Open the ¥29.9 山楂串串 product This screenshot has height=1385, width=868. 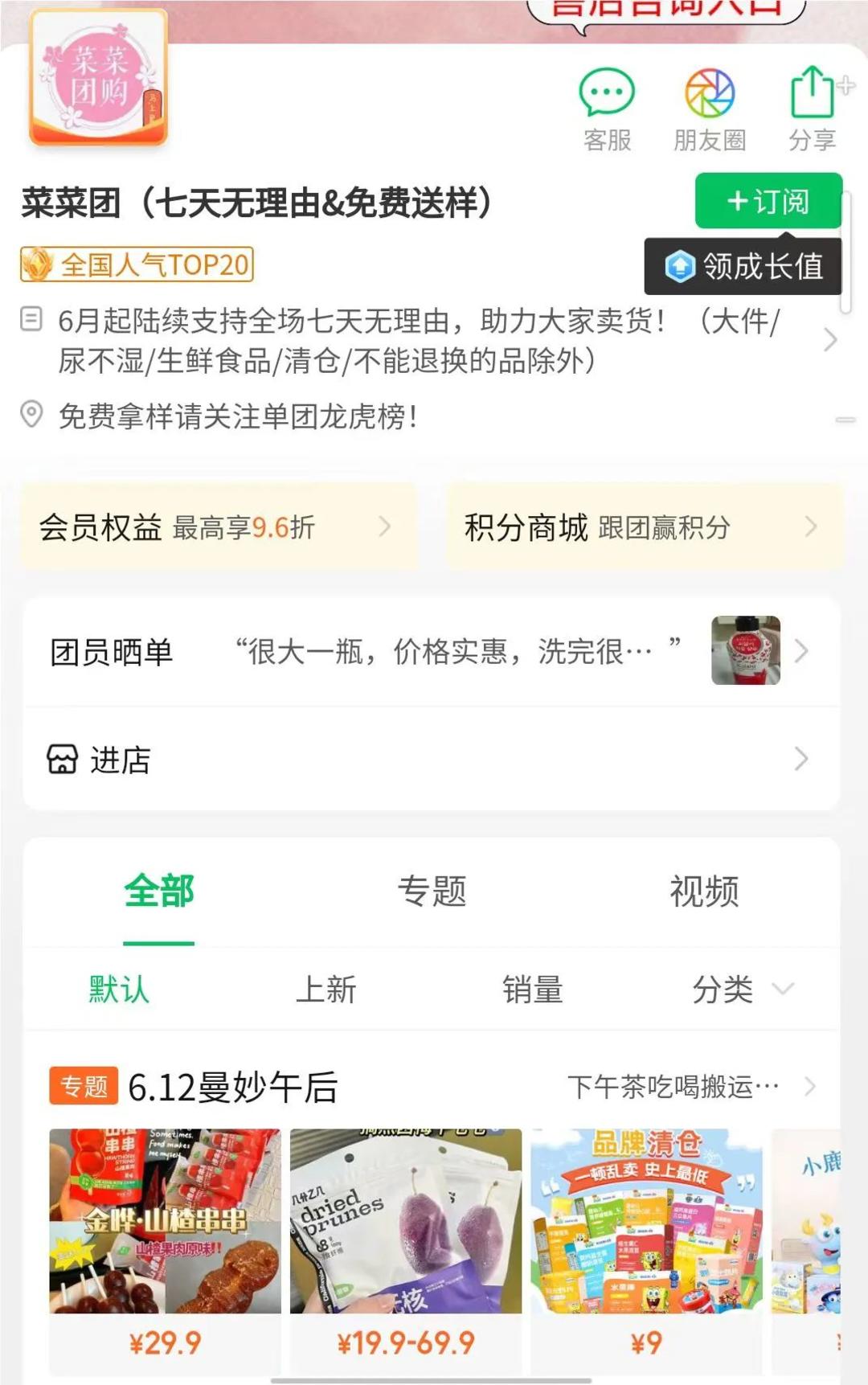(x=165, y=1246)
